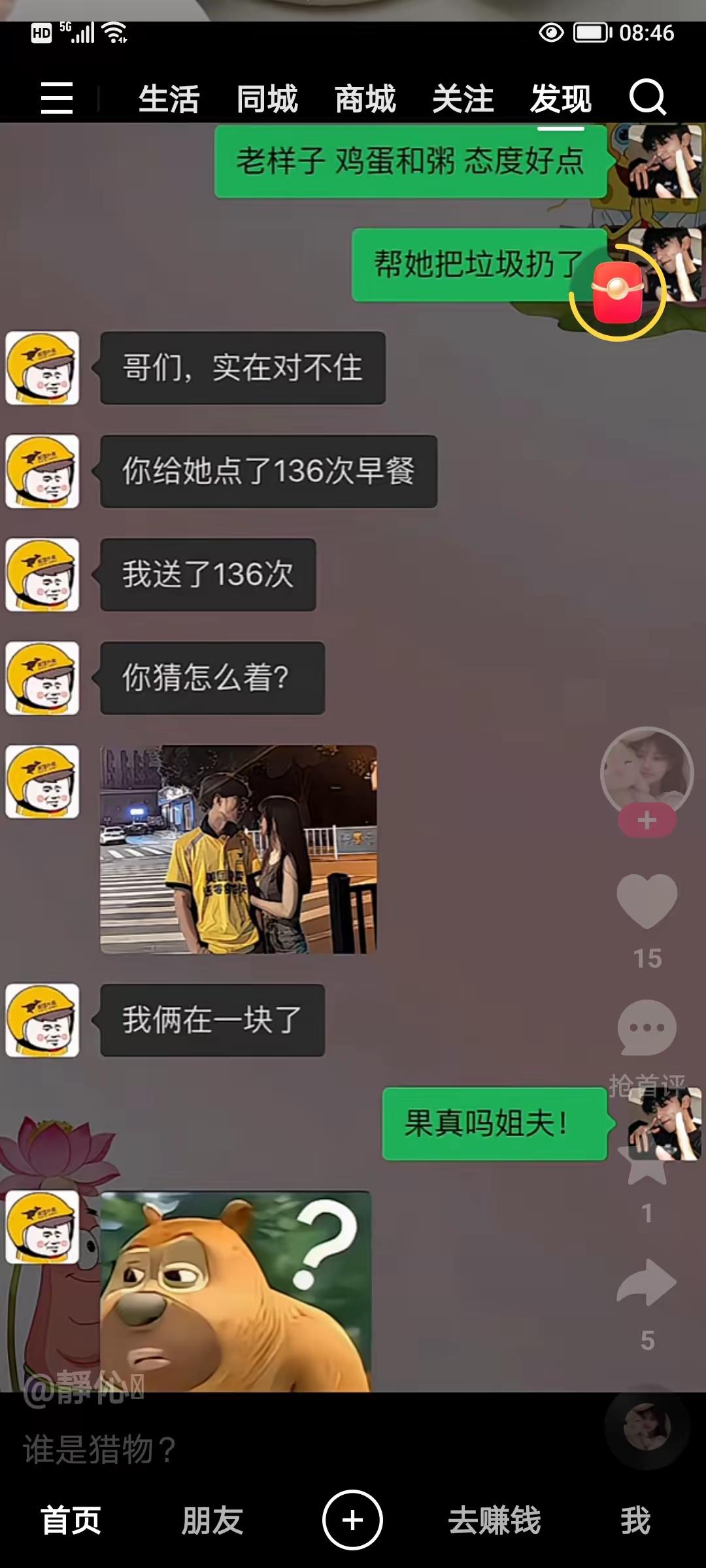Viewport: 706px width, 1568px height.
Task: Open the hamburger menu at top left
Action: tap(56, 99)
